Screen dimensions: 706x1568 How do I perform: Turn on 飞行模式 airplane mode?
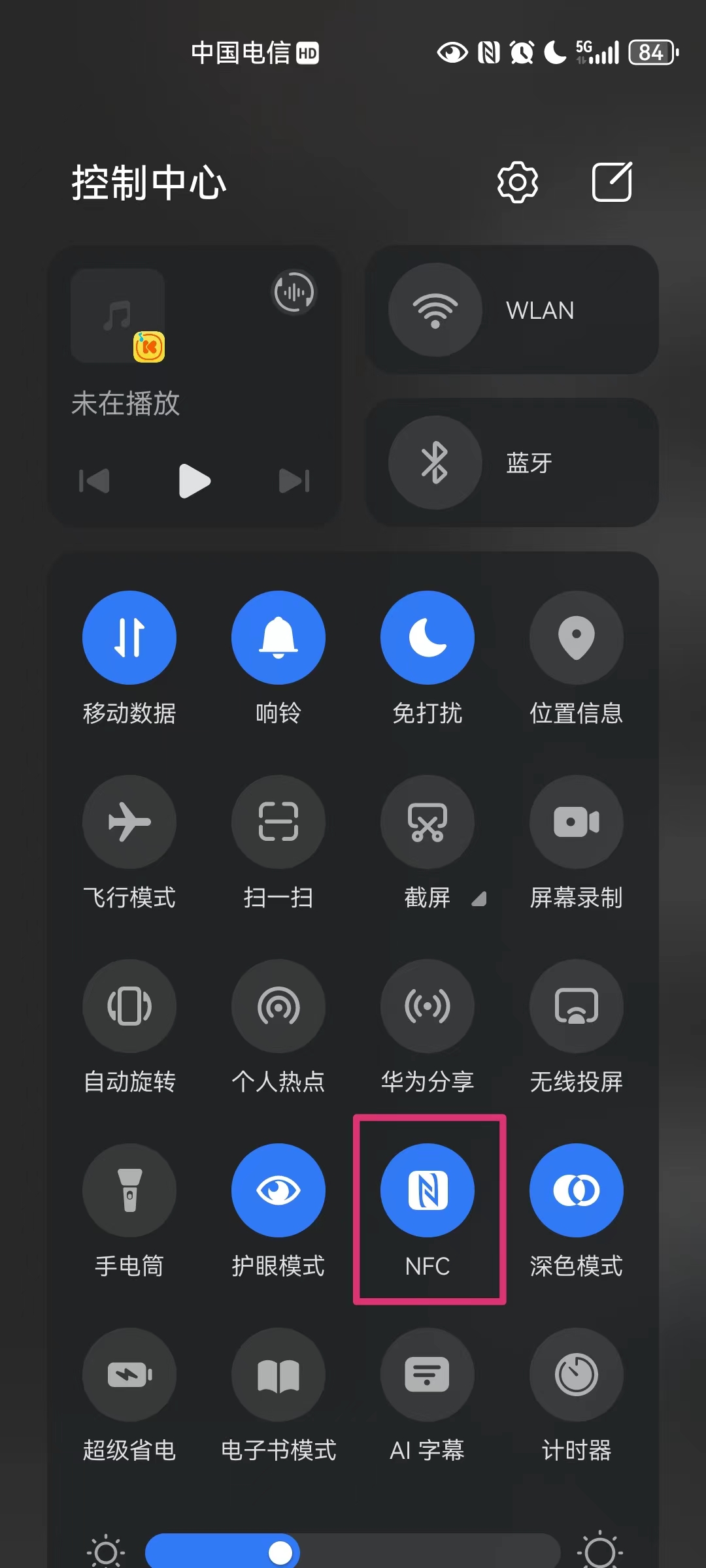coord(129,822)
